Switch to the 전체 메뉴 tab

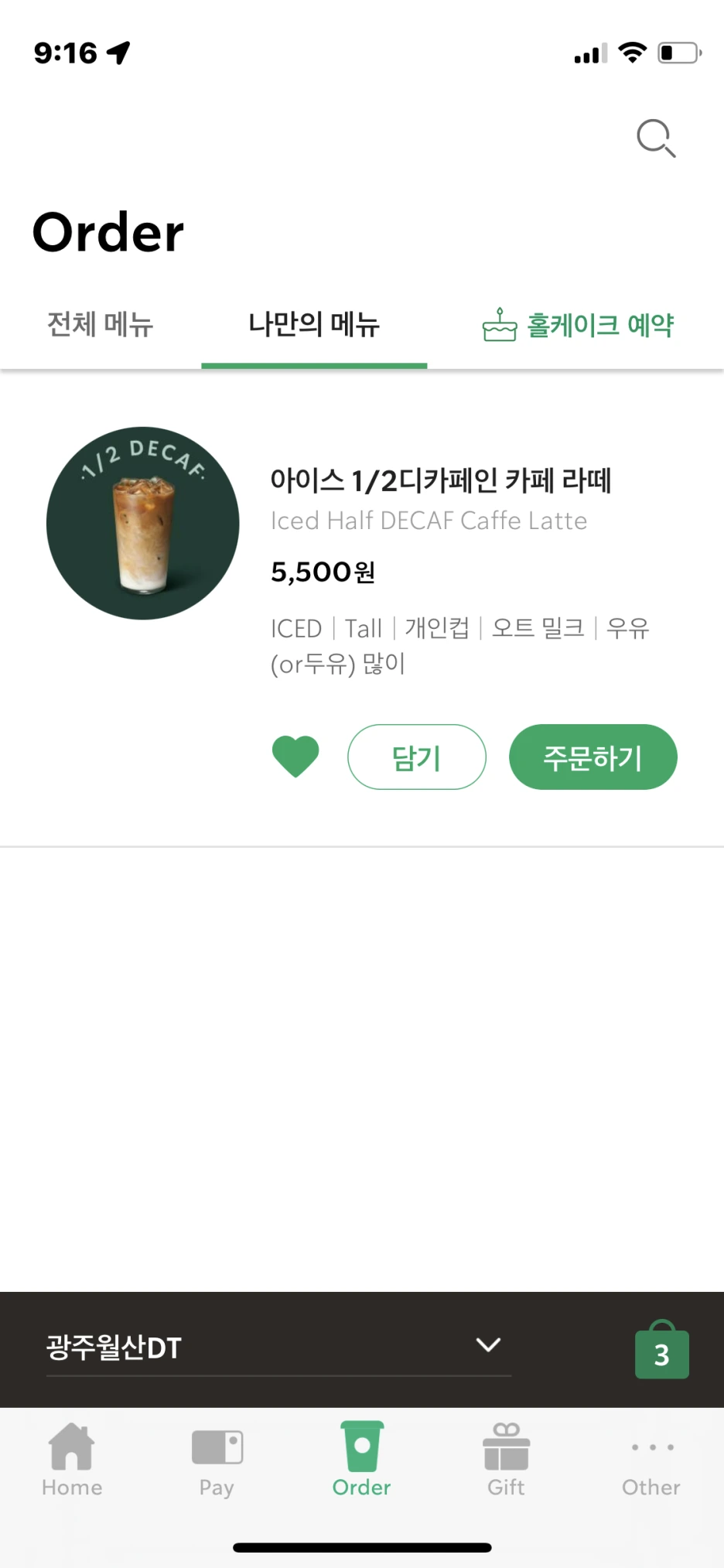point(101,324)
